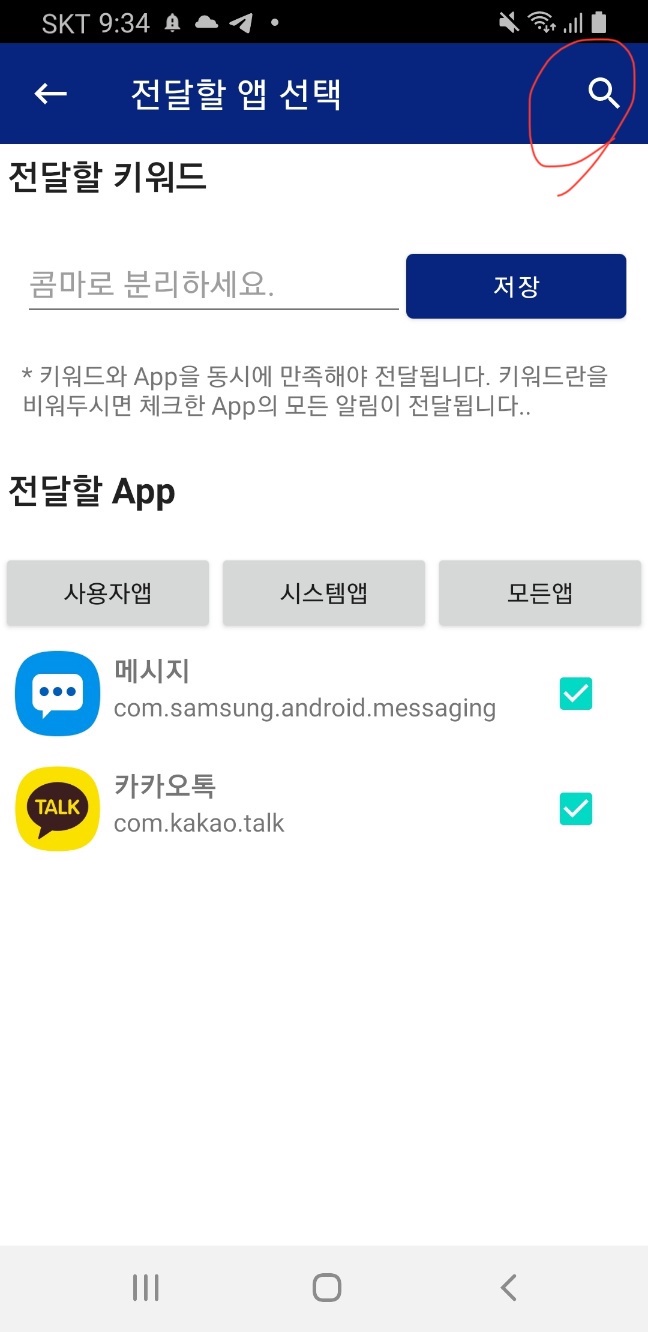
Task: Tap the search magnifier icon
Action: [603, 94]
